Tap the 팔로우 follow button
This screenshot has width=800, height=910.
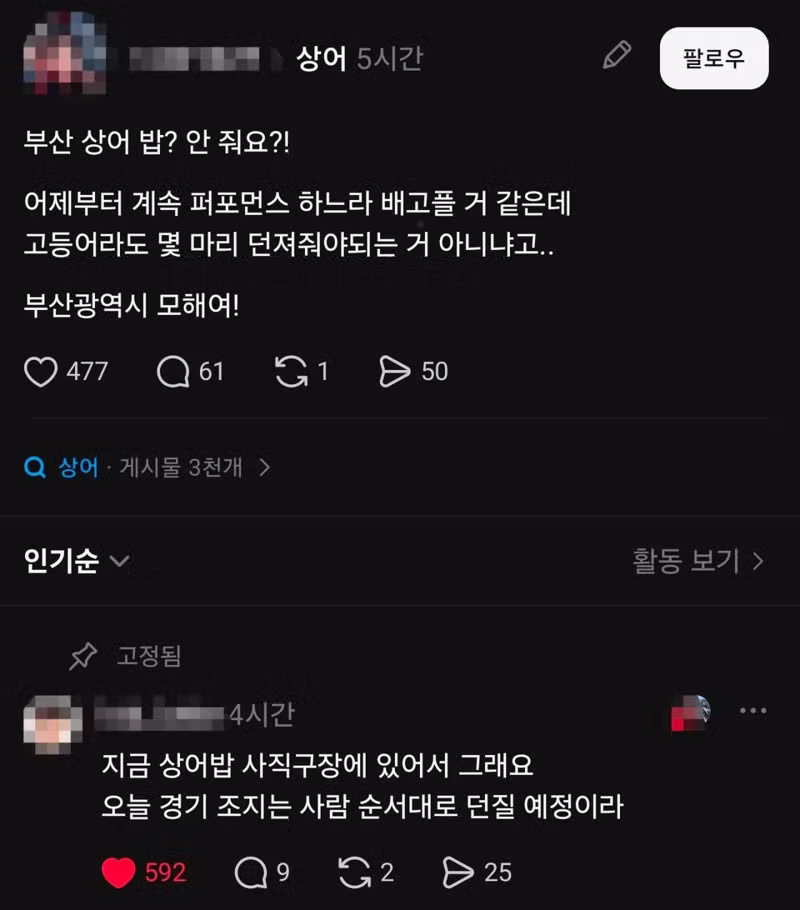click(714, 58)
